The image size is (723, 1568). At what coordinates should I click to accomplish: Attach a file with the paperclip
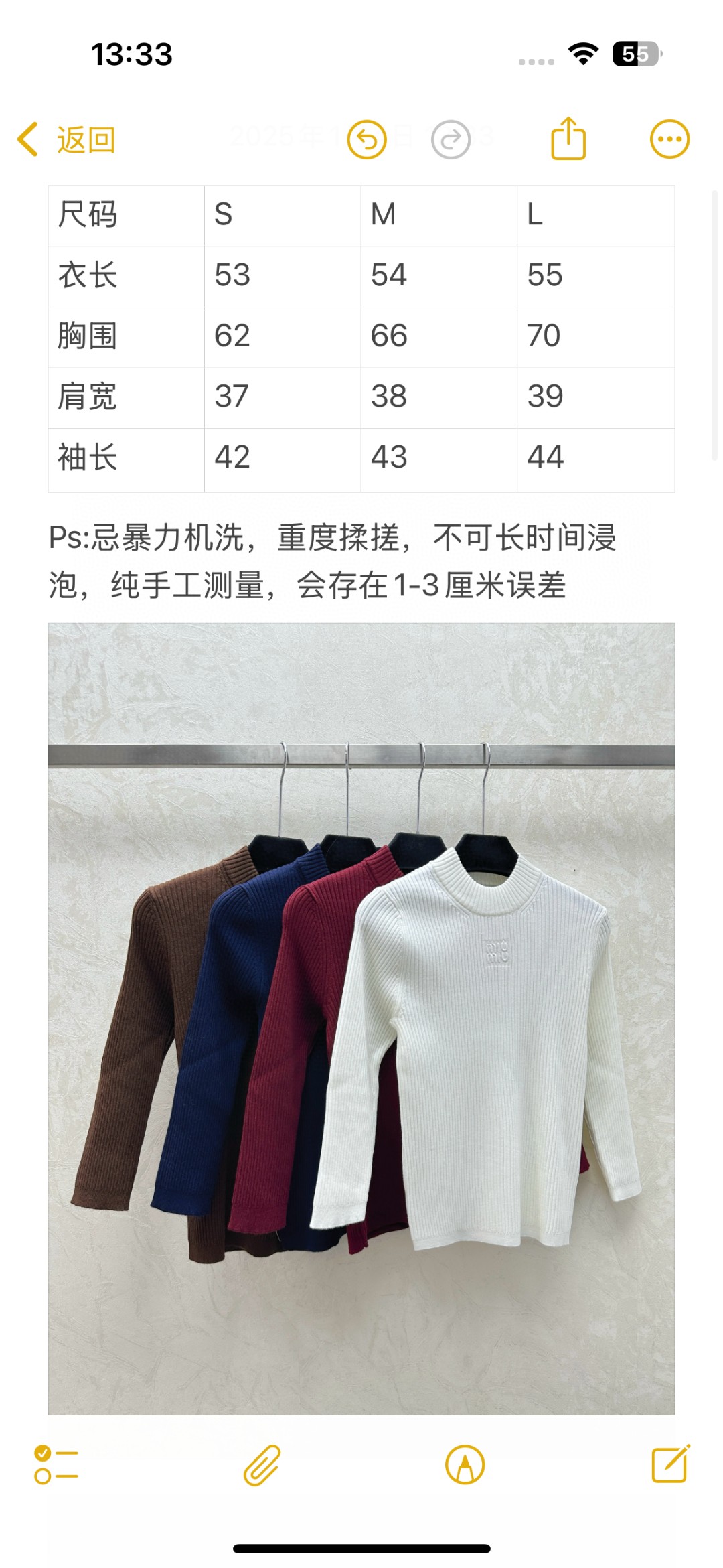pyautogui.click(x=262, y=1465)
